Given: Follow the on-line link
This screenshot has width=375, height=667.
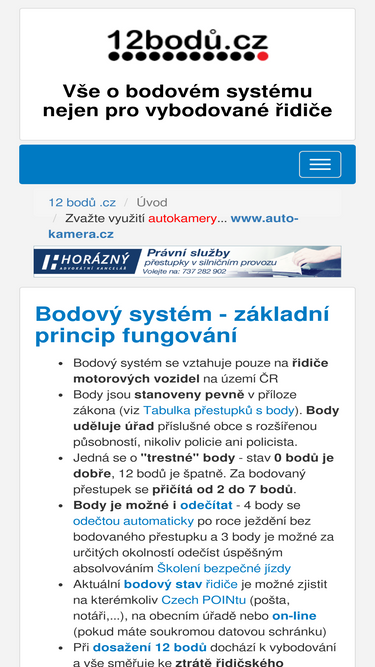Looking at the screenshot, I should pyautogui.click(x=295, y=616).
